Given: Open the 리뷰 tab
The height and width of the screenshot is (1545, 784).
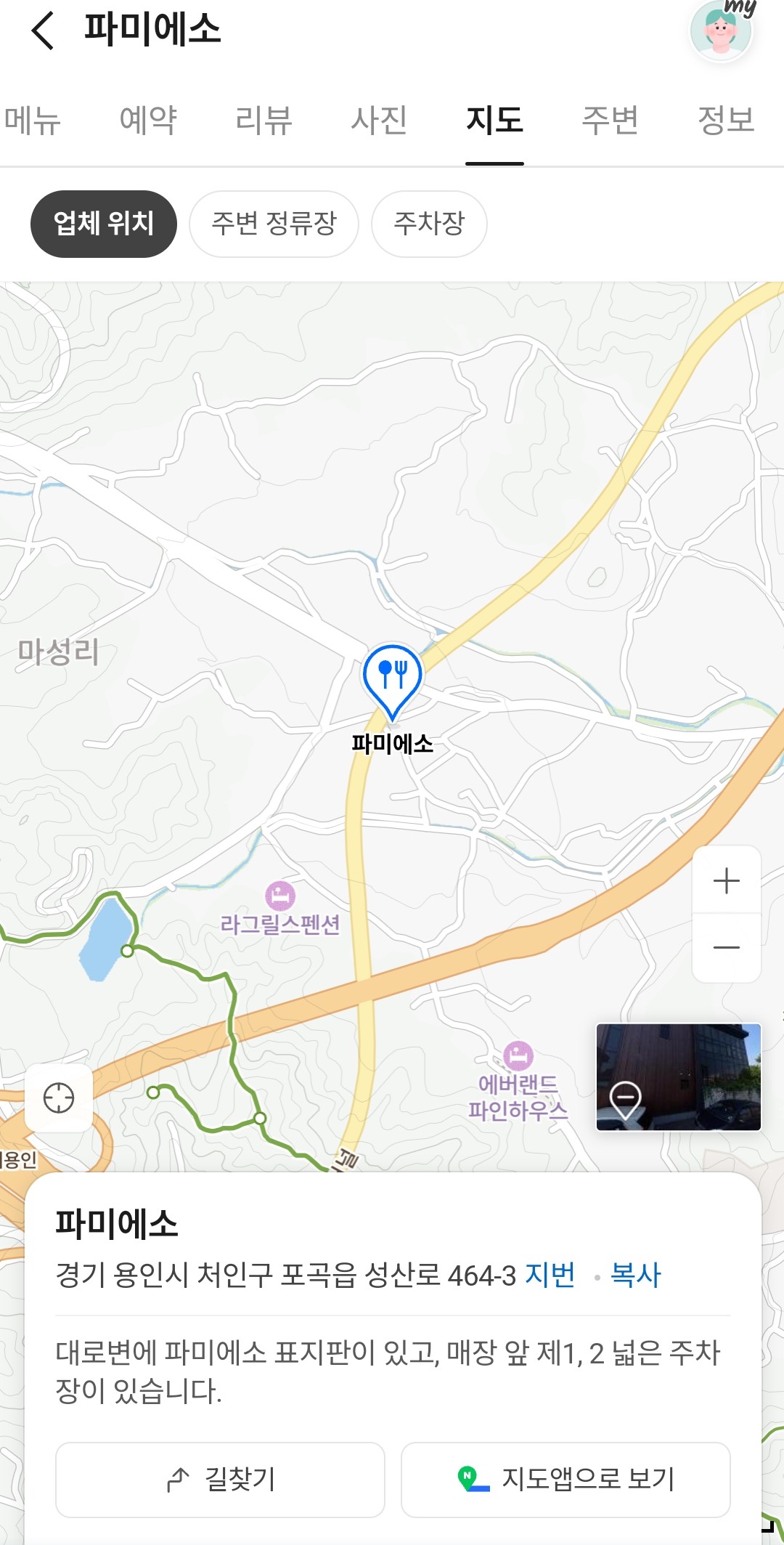Looking at the screenshot, I should [x=264, y=120].
